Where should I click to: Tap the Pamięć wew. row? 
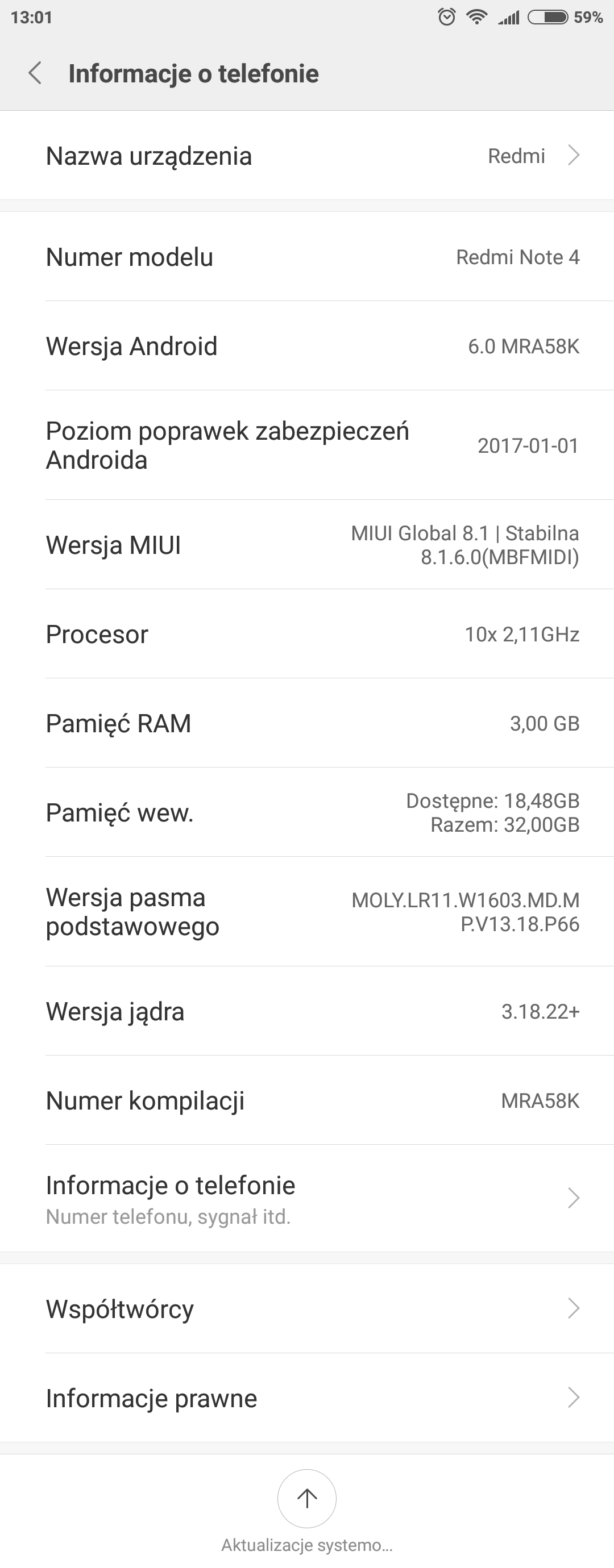coord(307,812)
